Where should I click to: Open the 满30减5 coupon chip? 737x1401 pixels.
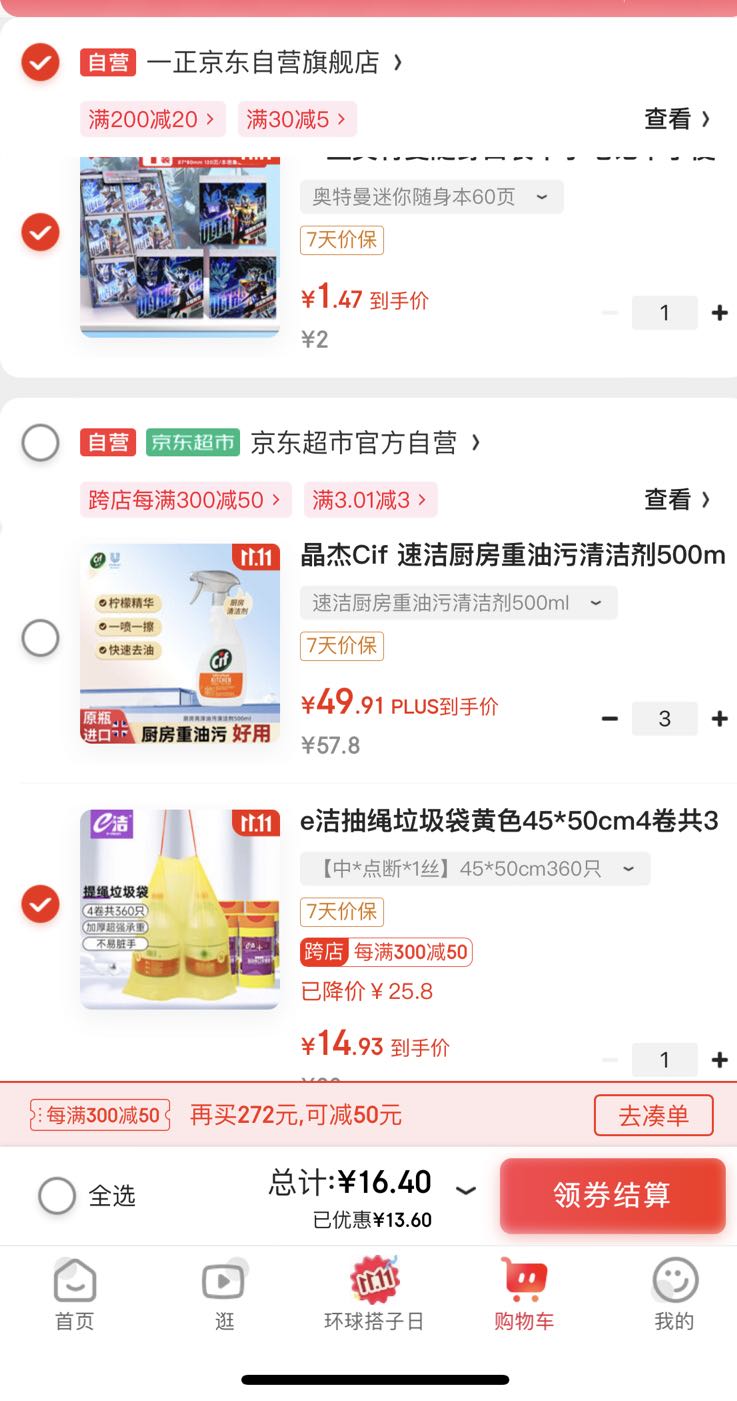297,119
